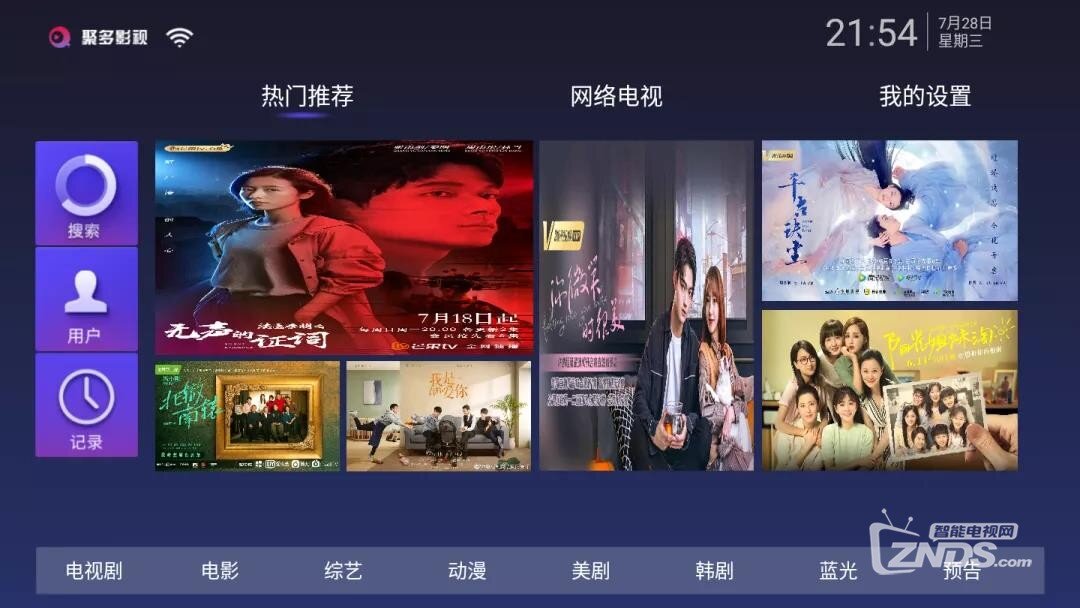1080x608 pixels.
Task: Browse the 电影 category
Action: [x=220, y=571]
